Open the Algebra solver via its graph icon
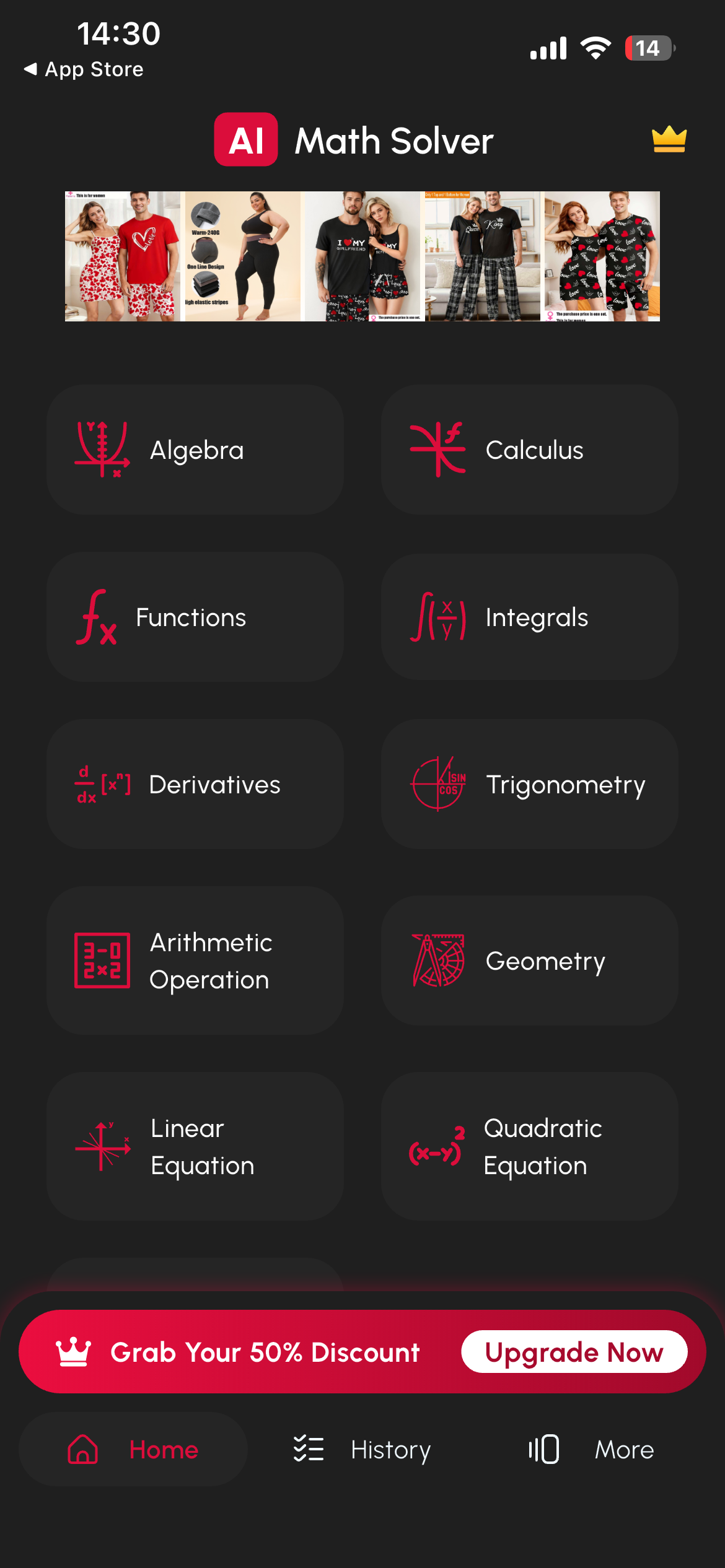The image size is (725, 1568). click(x=103, y=450)
